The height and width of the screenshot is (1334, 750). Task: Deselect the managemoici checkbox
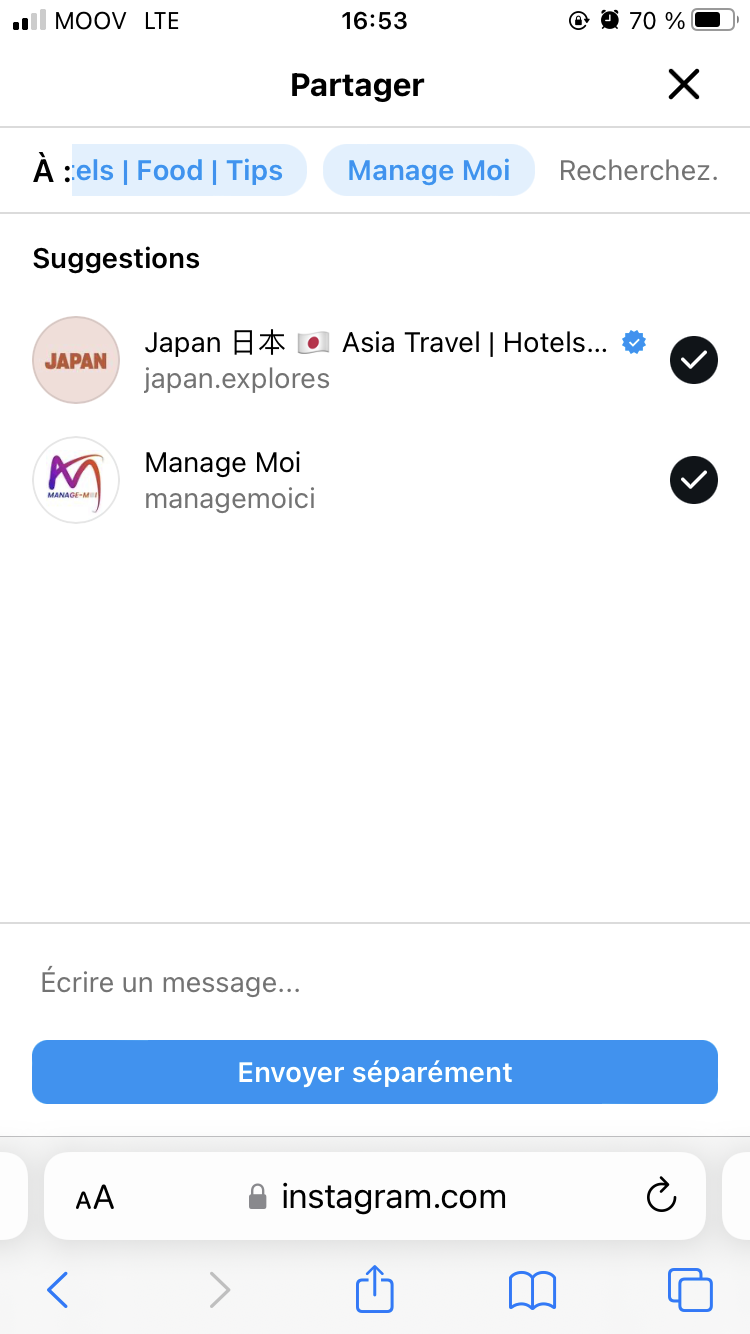click(x=693, y=480)
